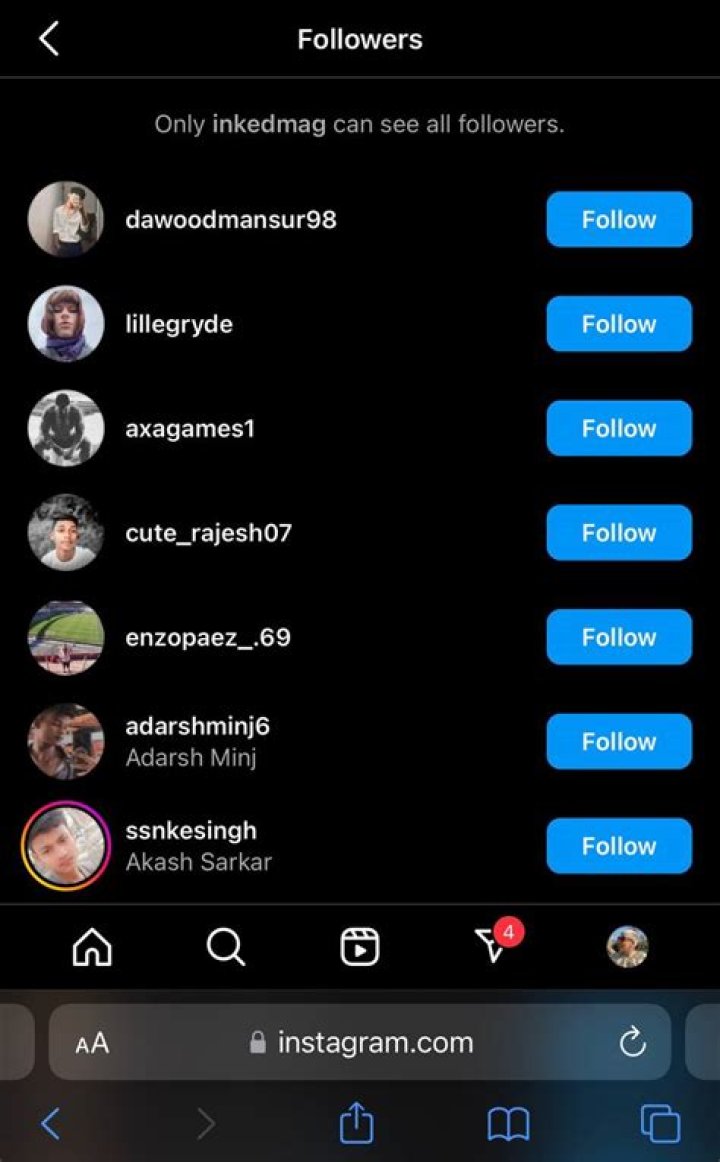Follow lillegryde
This screenshot has width=720, height=1162.
pos(618,324)
